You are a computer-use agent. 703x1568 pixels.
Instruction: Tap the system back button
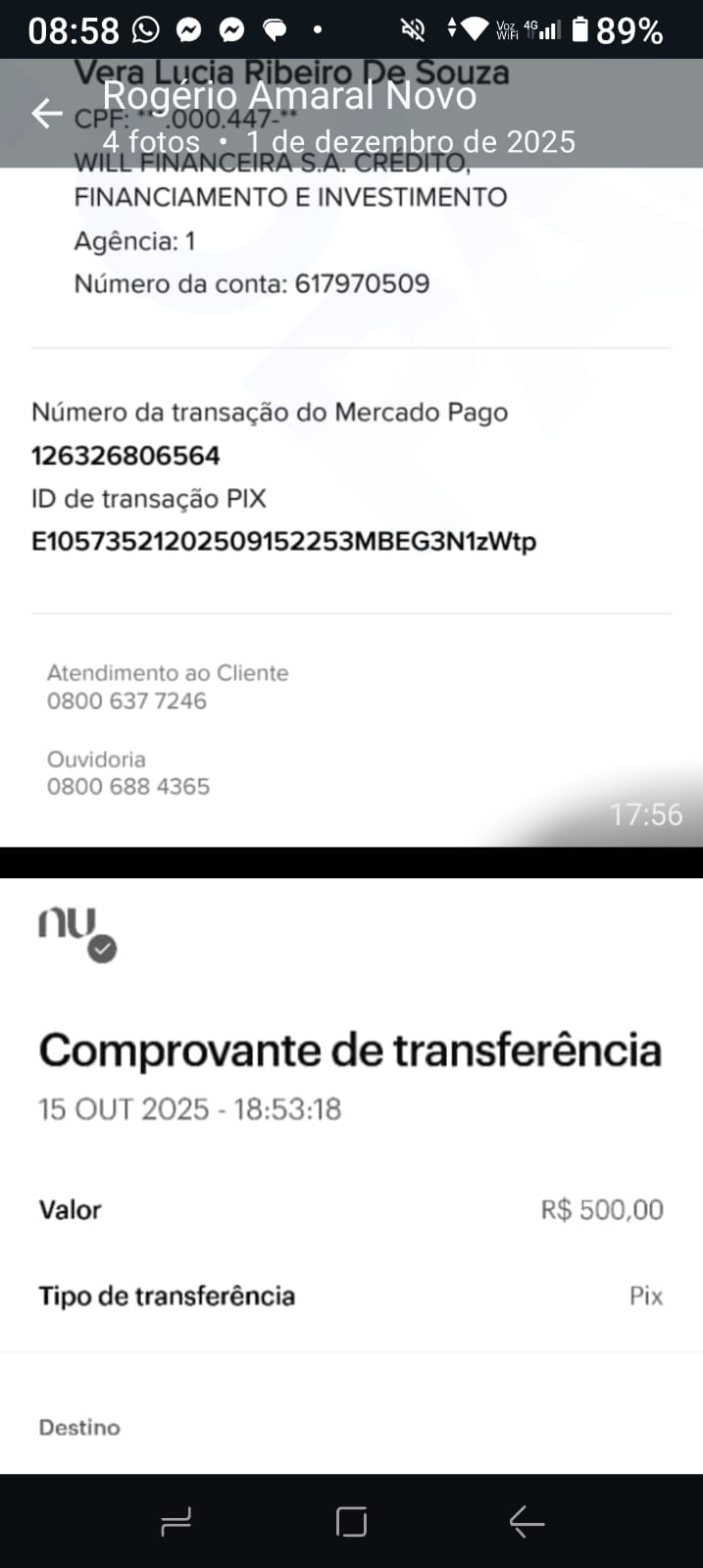tap(527, 1522)
